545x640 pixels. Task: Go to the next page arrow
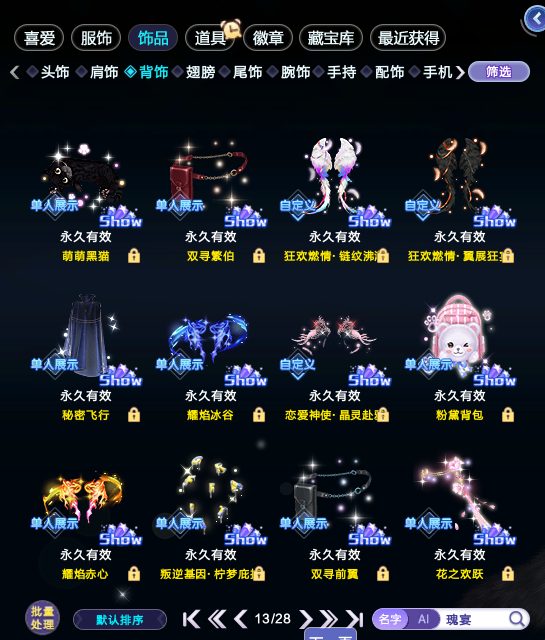pyautogui.click(x=305, y=619)
